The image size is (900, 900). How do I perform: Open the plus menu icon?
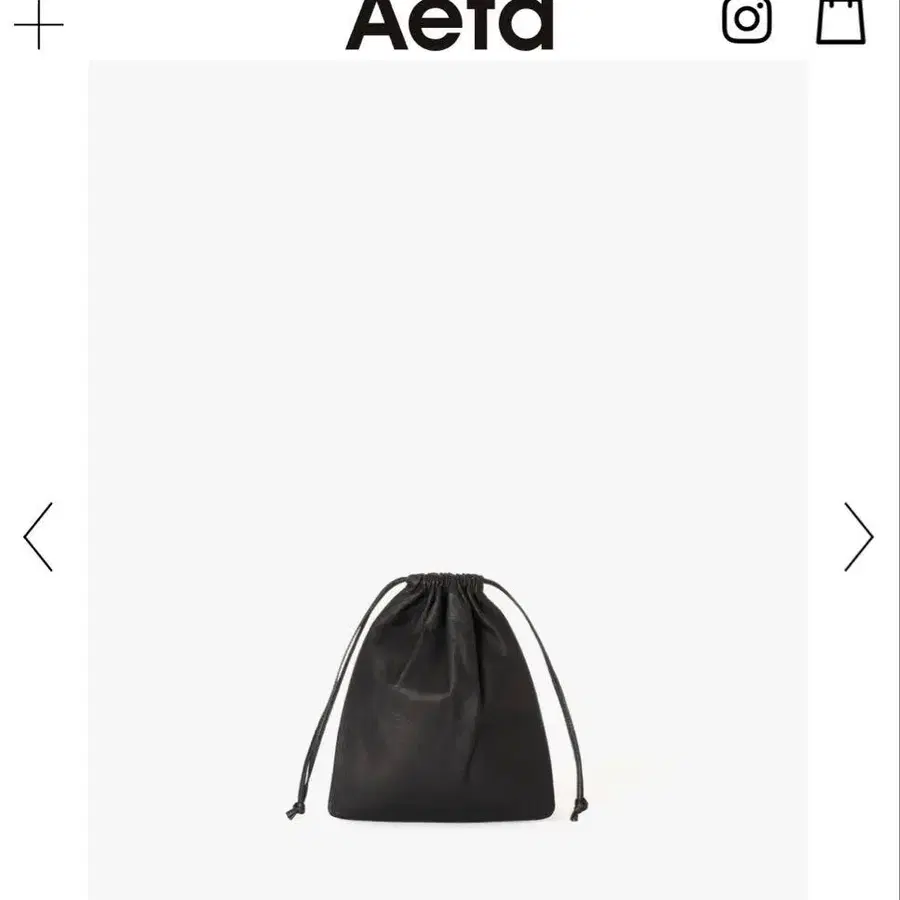click(38, 24)
